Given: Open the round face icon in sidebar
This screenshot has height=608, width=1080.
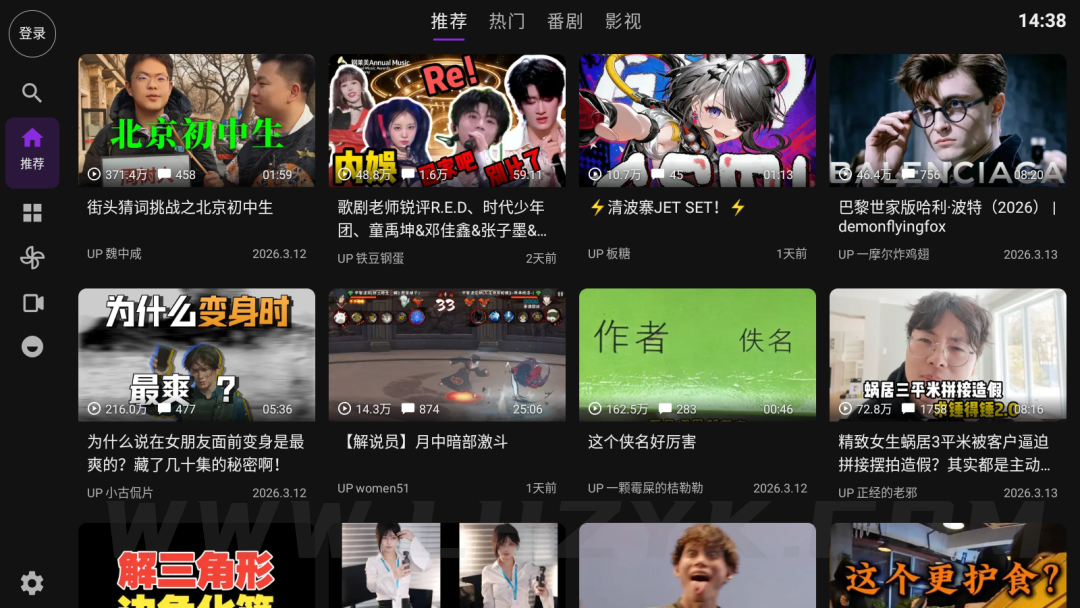Looking at the screenshot, I should tap(32, 346).
